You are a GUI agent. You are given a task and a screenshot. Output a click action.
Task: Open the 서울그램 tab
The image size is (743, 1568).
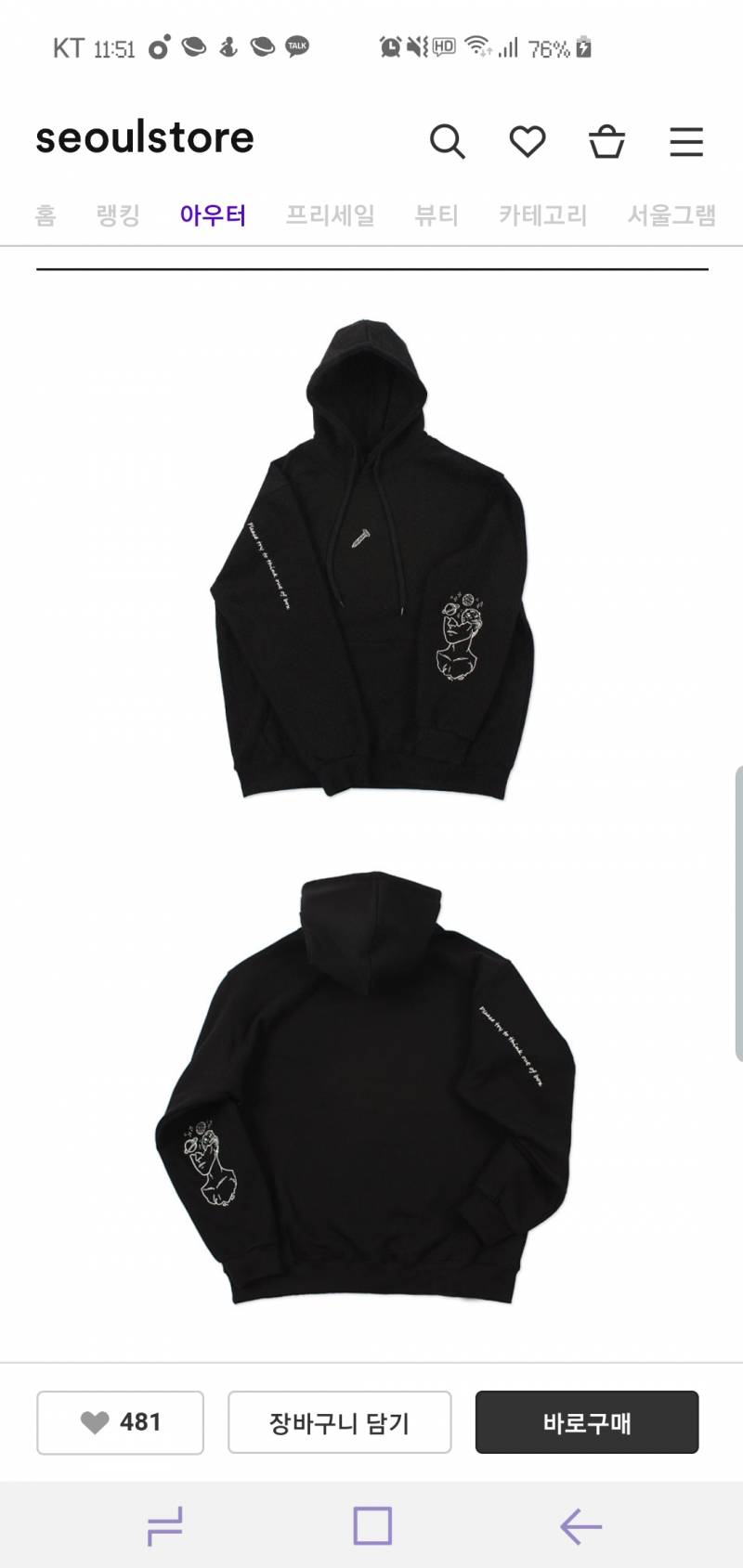point(671,215)
